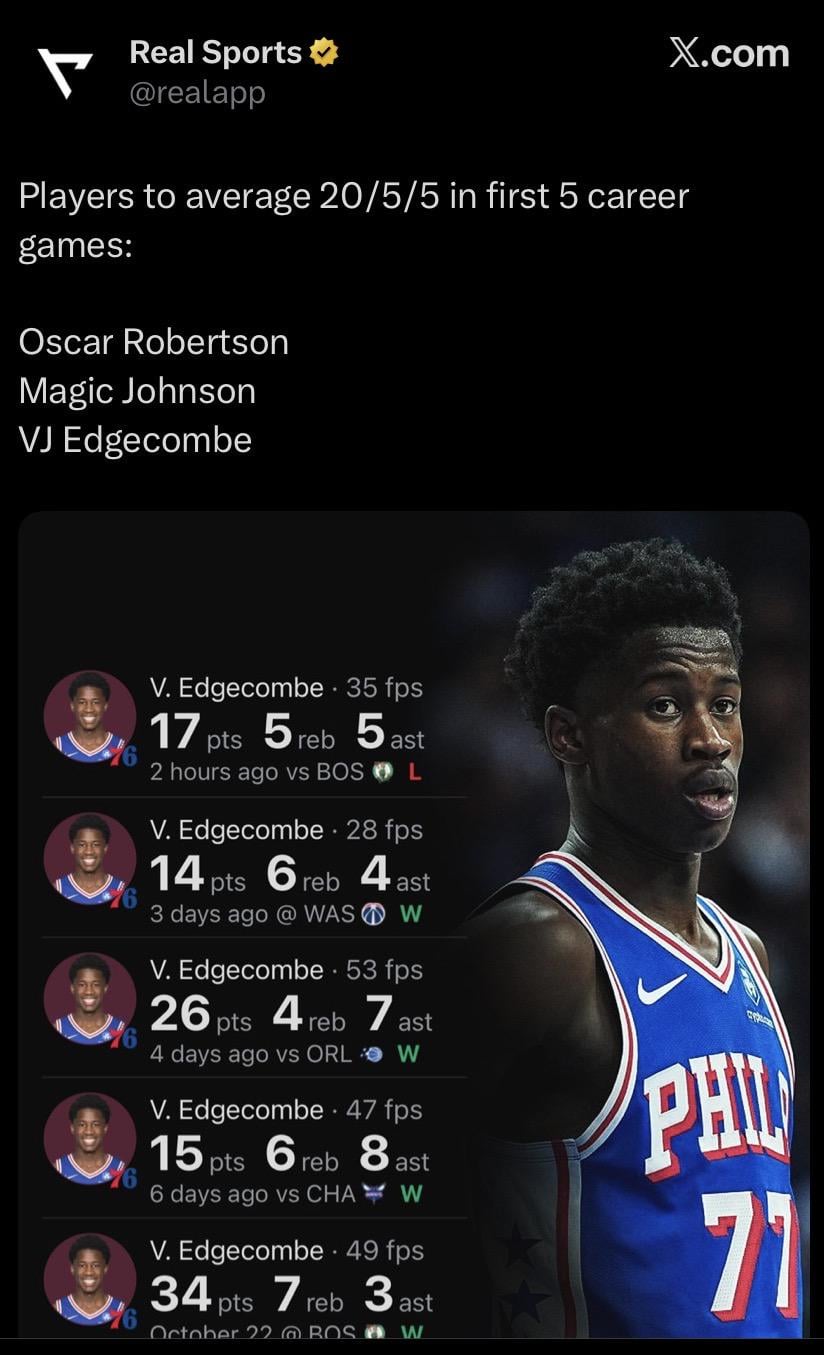Screen dimensions: 824x1355
Task: Open the Real Sports @realapp account name
Action: click(216, 53)
